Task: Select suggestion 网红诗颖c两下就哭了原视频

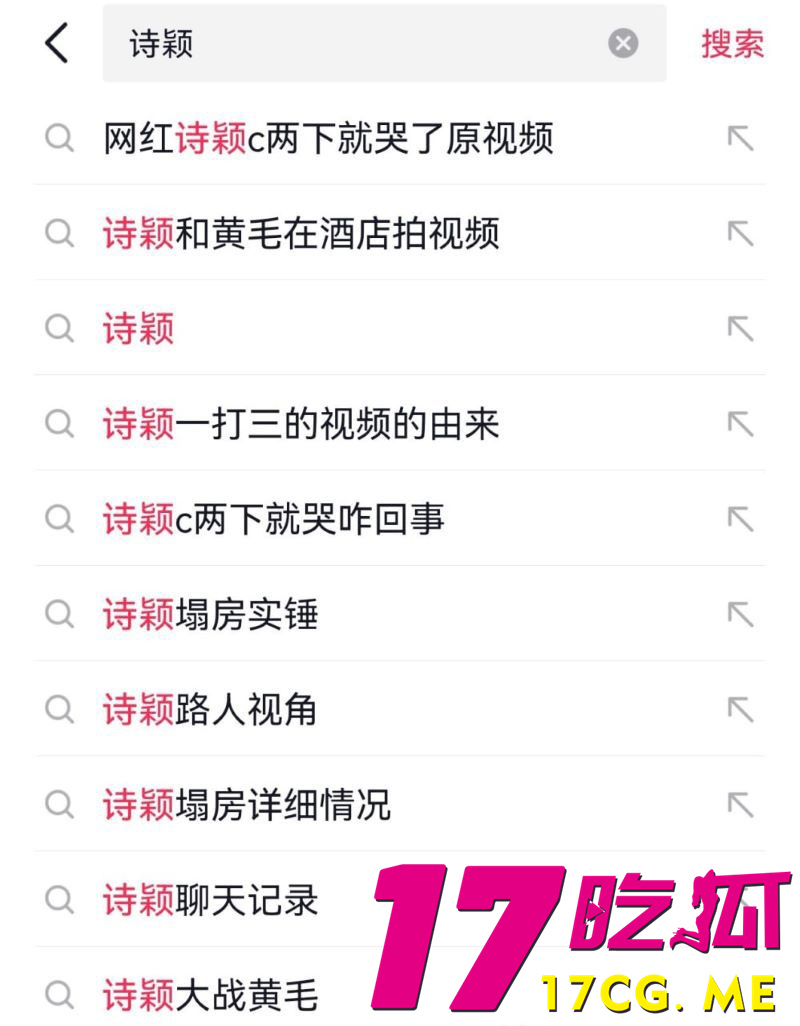Action: (x=330, y=139)
